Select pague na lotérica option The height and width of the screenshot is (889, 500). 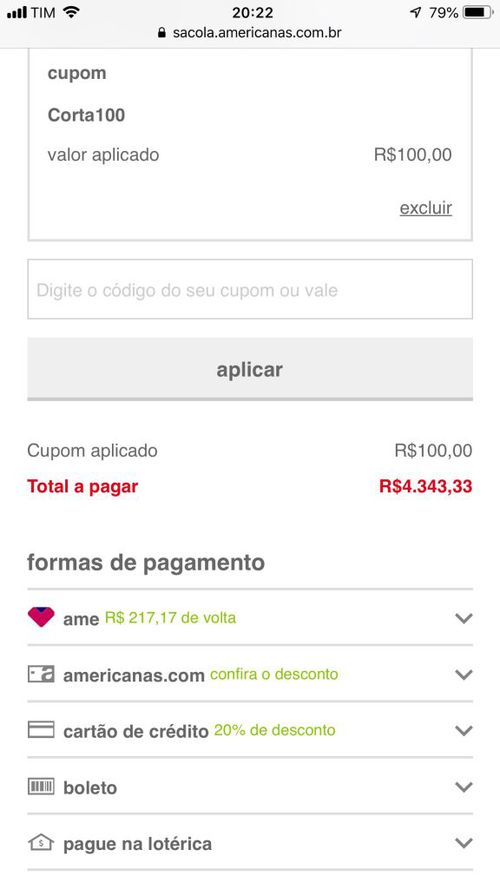250,843
